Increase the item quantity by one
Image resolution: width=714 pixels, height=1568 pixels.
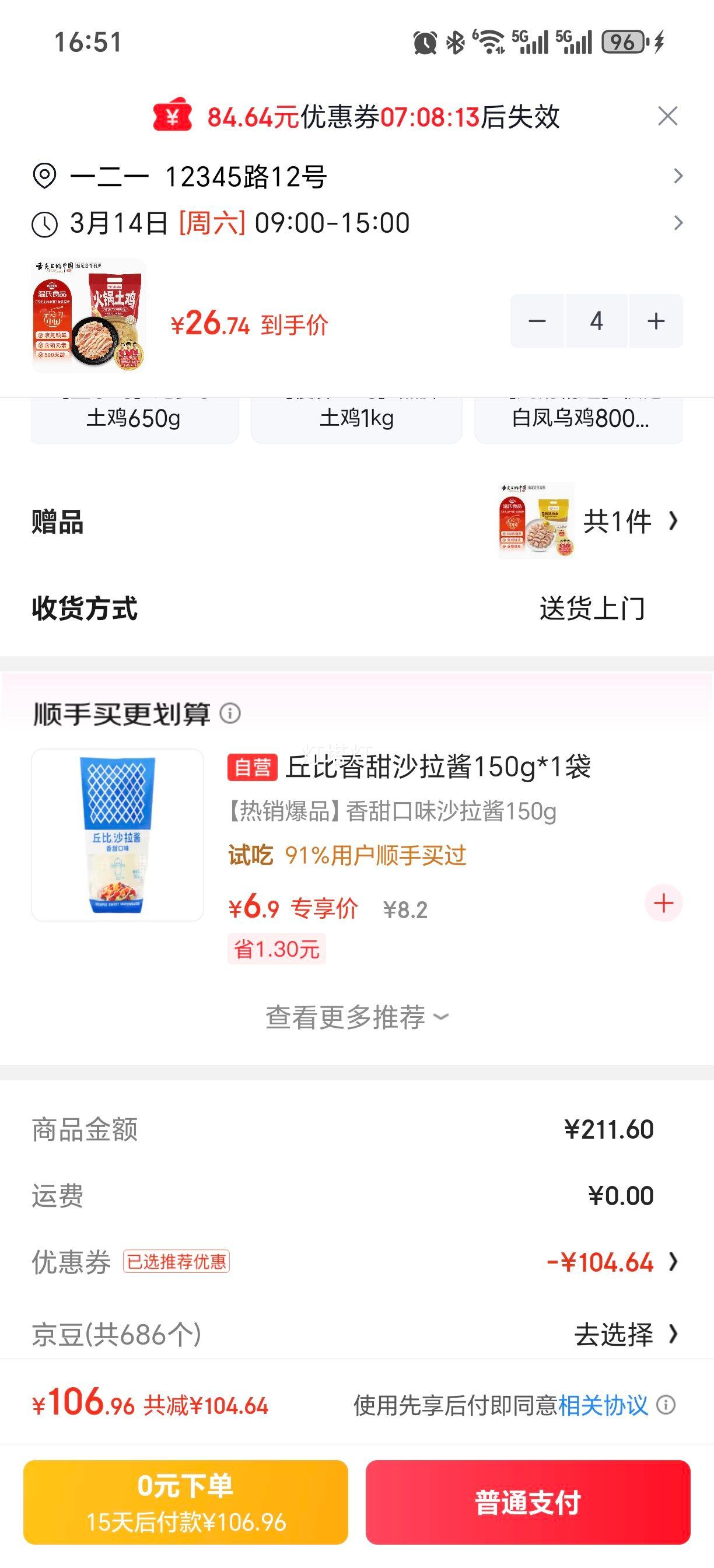[656, 321]
